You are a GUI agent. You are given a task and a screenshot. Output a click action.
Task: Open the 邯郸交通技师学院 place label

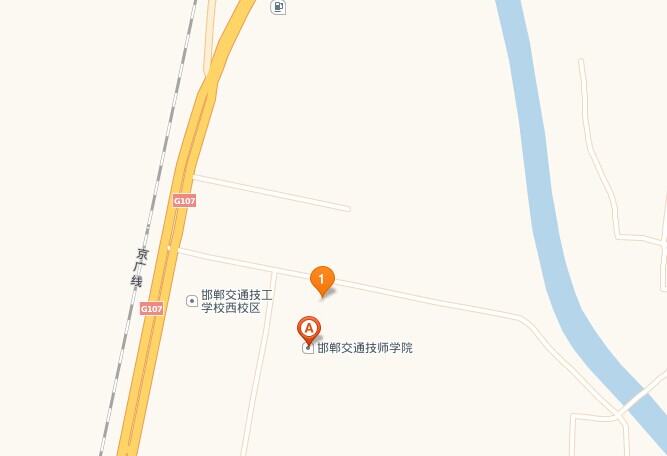tap(364, 348)
